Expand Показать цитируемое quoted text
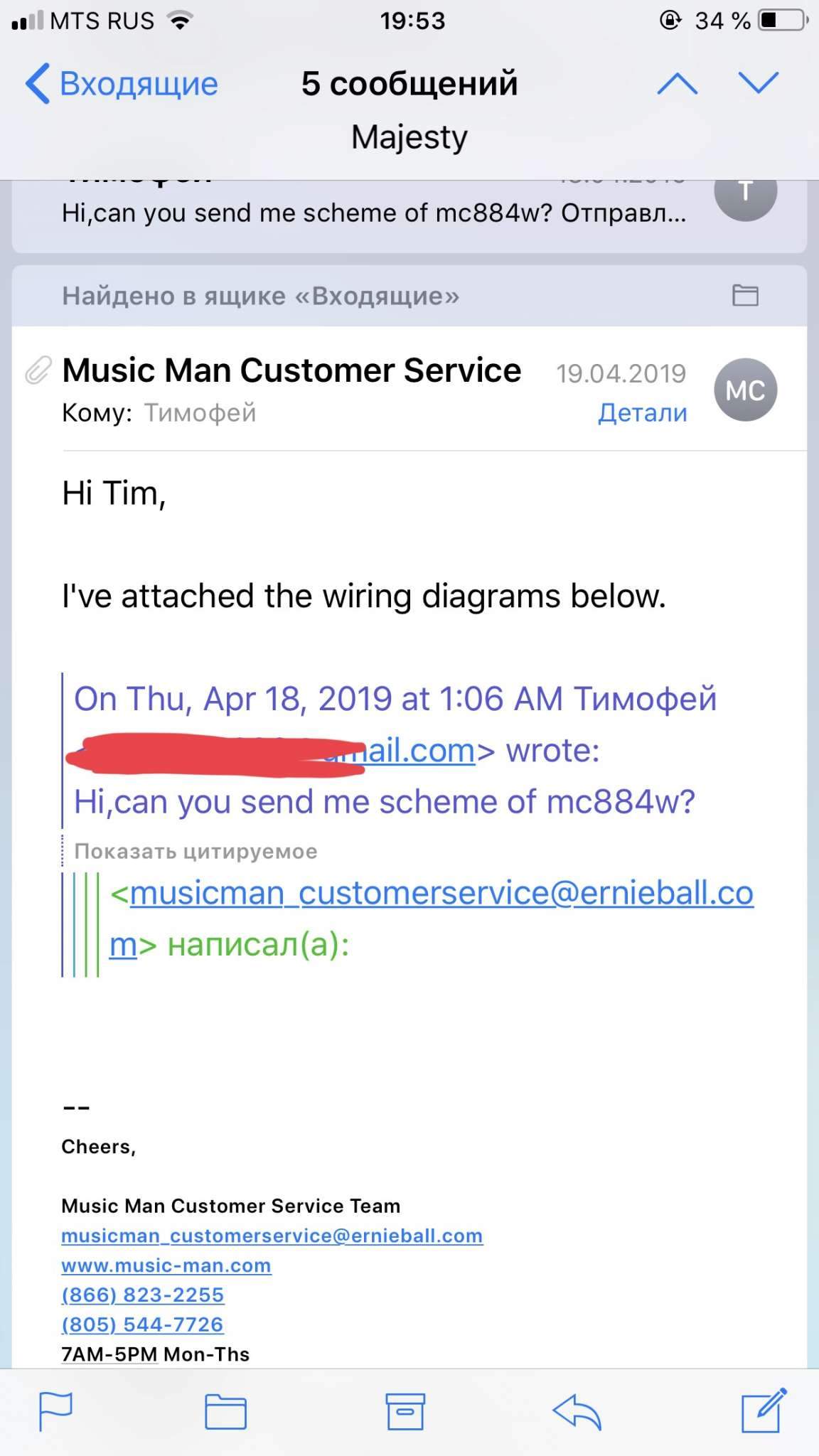Viewport: 819px width, 1456px height. click(x=196, y=851)
